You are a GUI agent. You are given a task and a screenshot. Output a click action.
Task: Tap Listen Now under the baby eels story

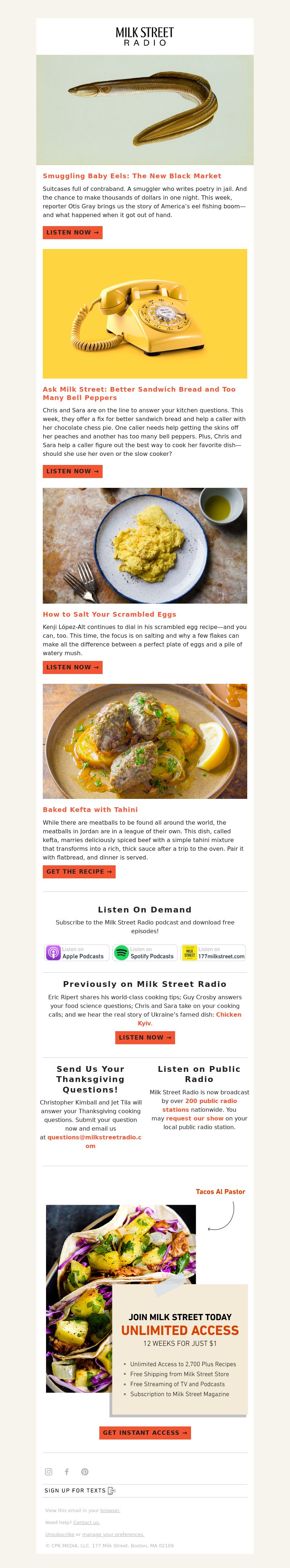72,233
